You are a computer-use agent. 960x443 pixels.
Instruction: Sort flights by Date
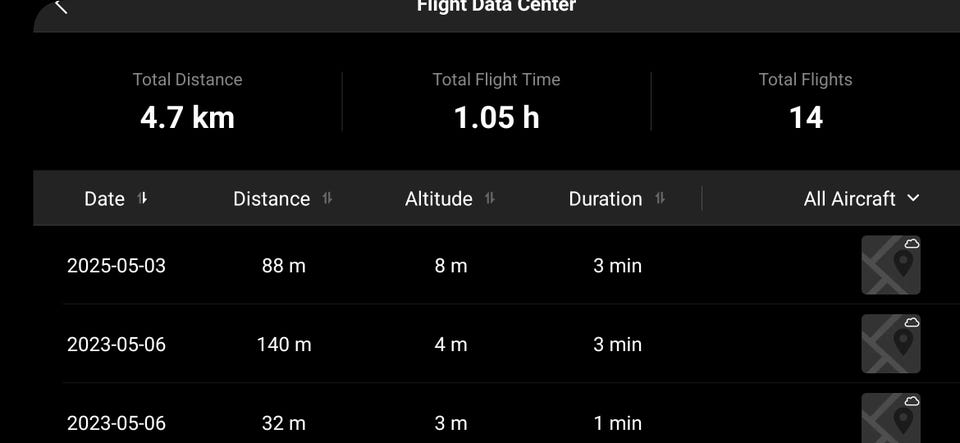click(116, 198)
